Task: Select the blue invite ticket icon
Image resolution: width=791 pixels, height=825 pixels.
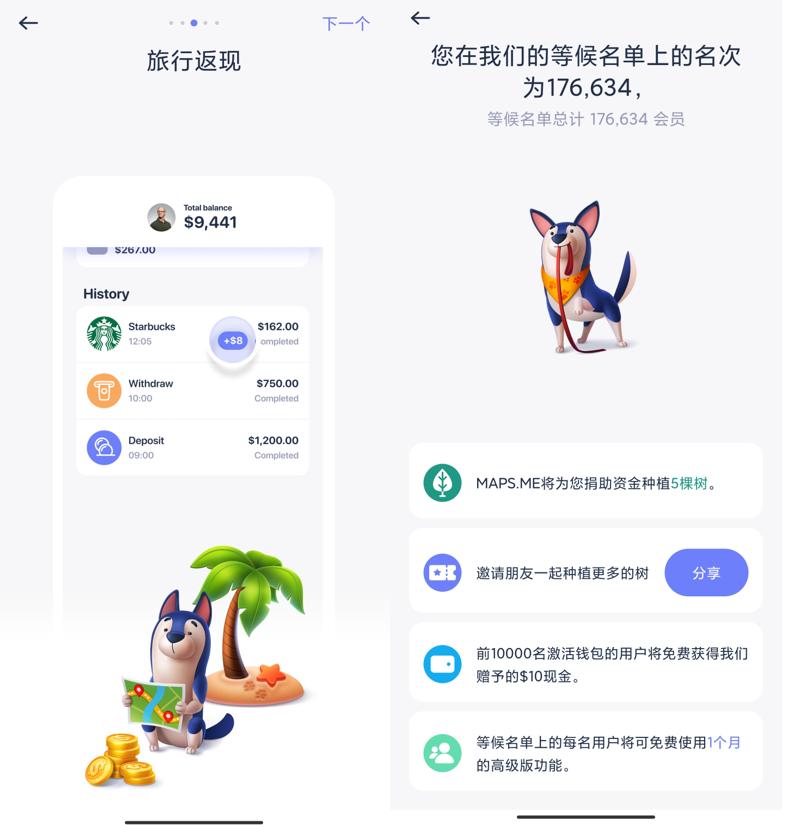Action: tap(441, 572)
